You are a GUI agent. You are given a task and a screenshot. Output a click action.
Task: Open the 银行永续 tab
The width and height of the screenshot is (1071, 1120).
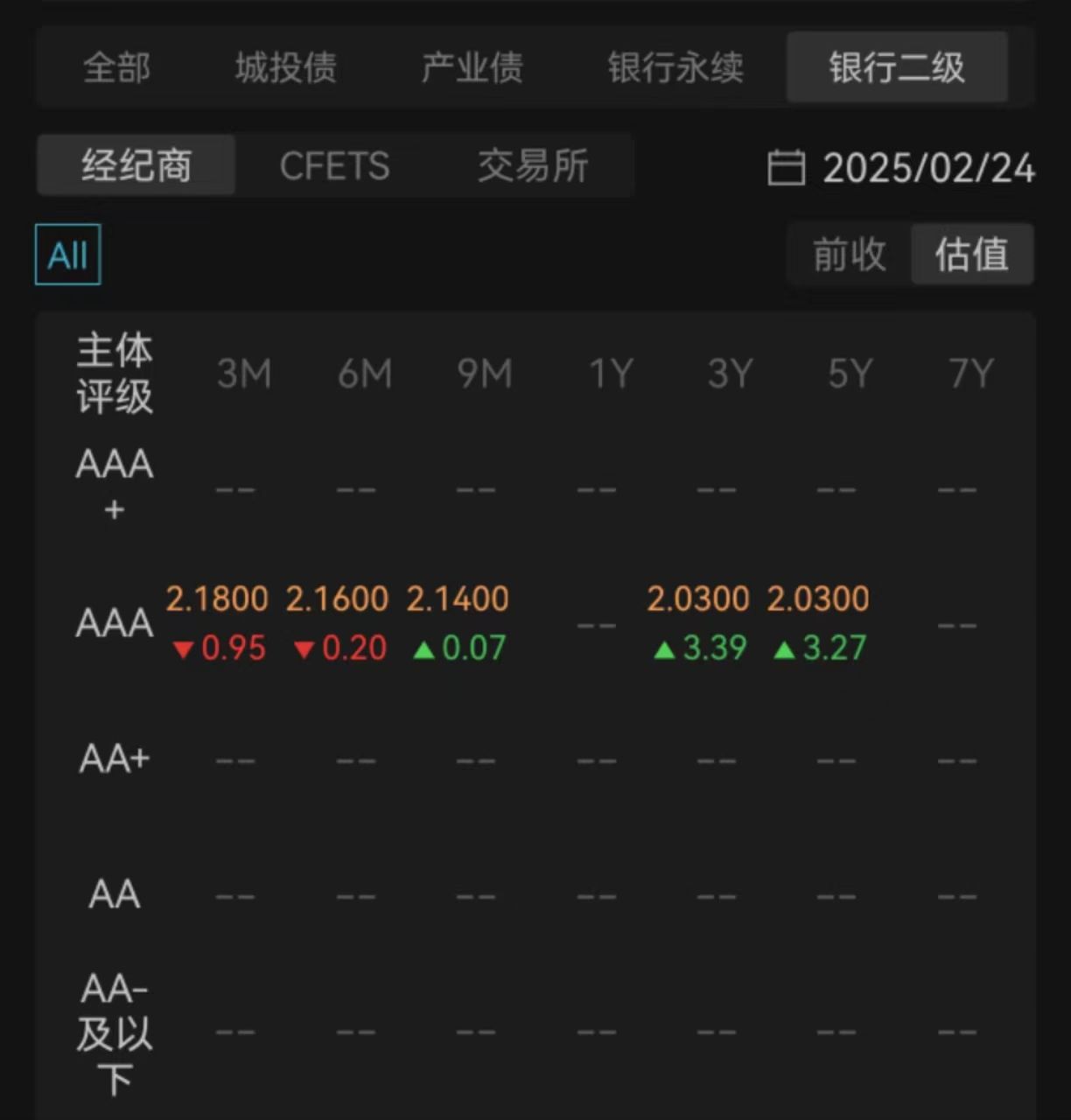pos(675,67)
